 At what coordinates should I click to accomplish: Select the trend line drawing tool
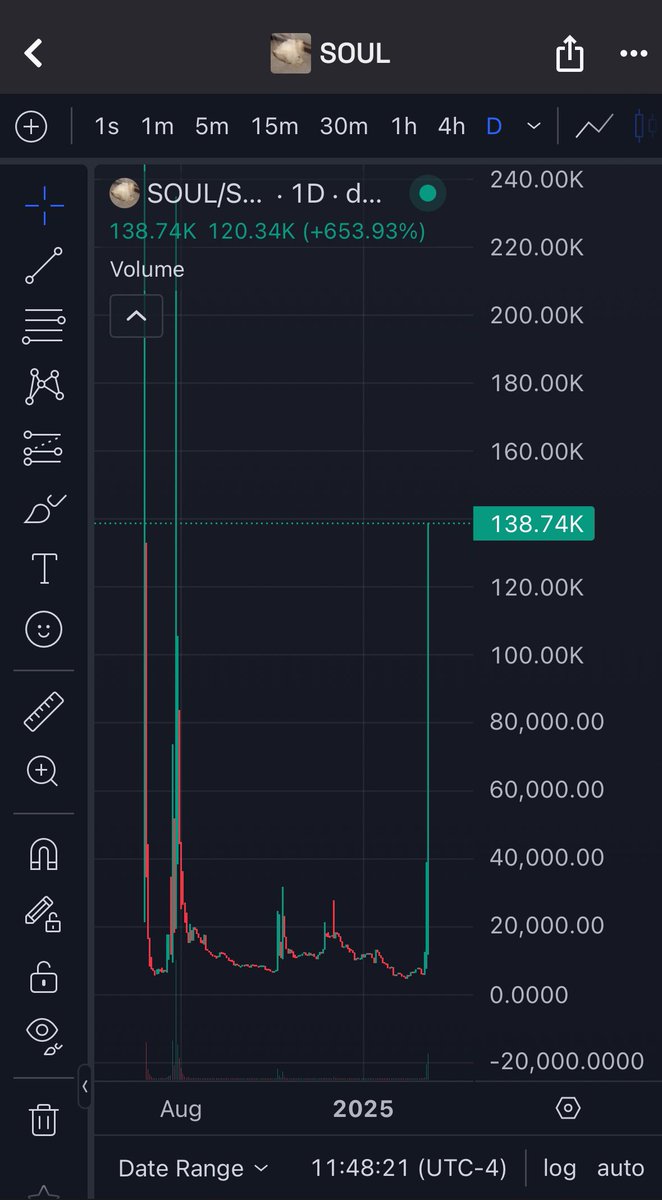pos(43,266)
